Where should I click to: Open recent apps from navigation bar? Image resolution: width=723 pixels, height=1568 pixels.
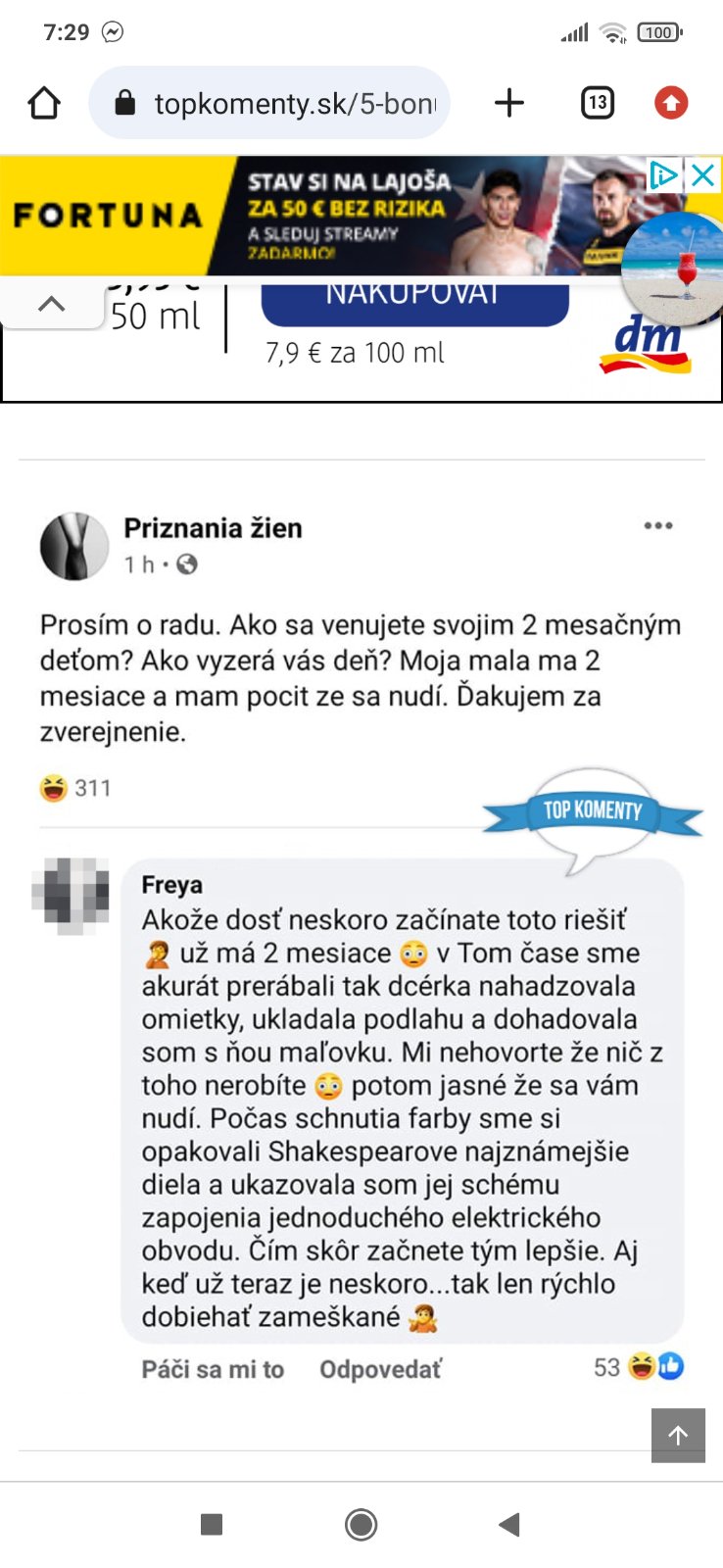pyautogui.click(x=212, y=1524)
